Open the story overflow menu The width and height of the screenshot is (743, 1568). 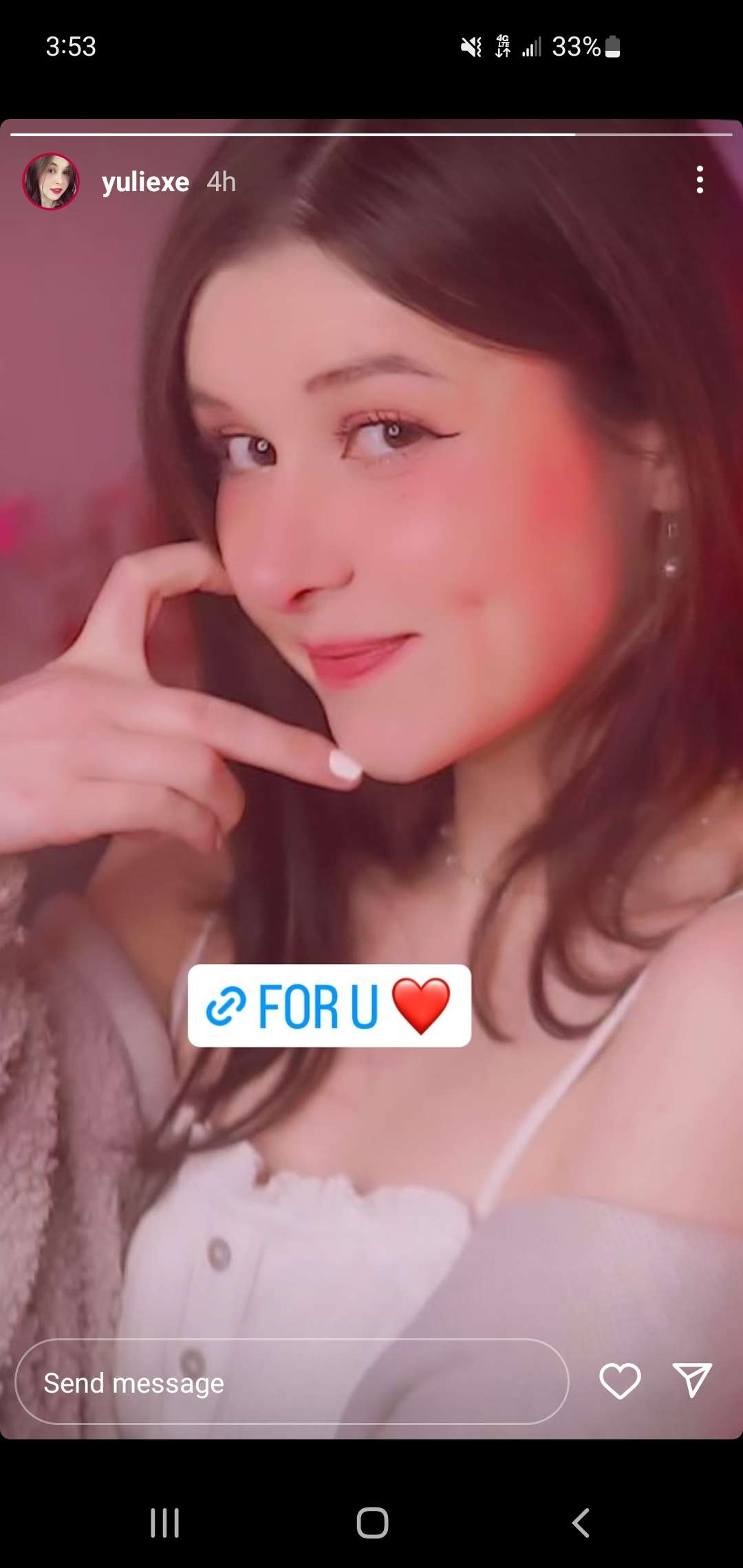[x=699, y=180]
